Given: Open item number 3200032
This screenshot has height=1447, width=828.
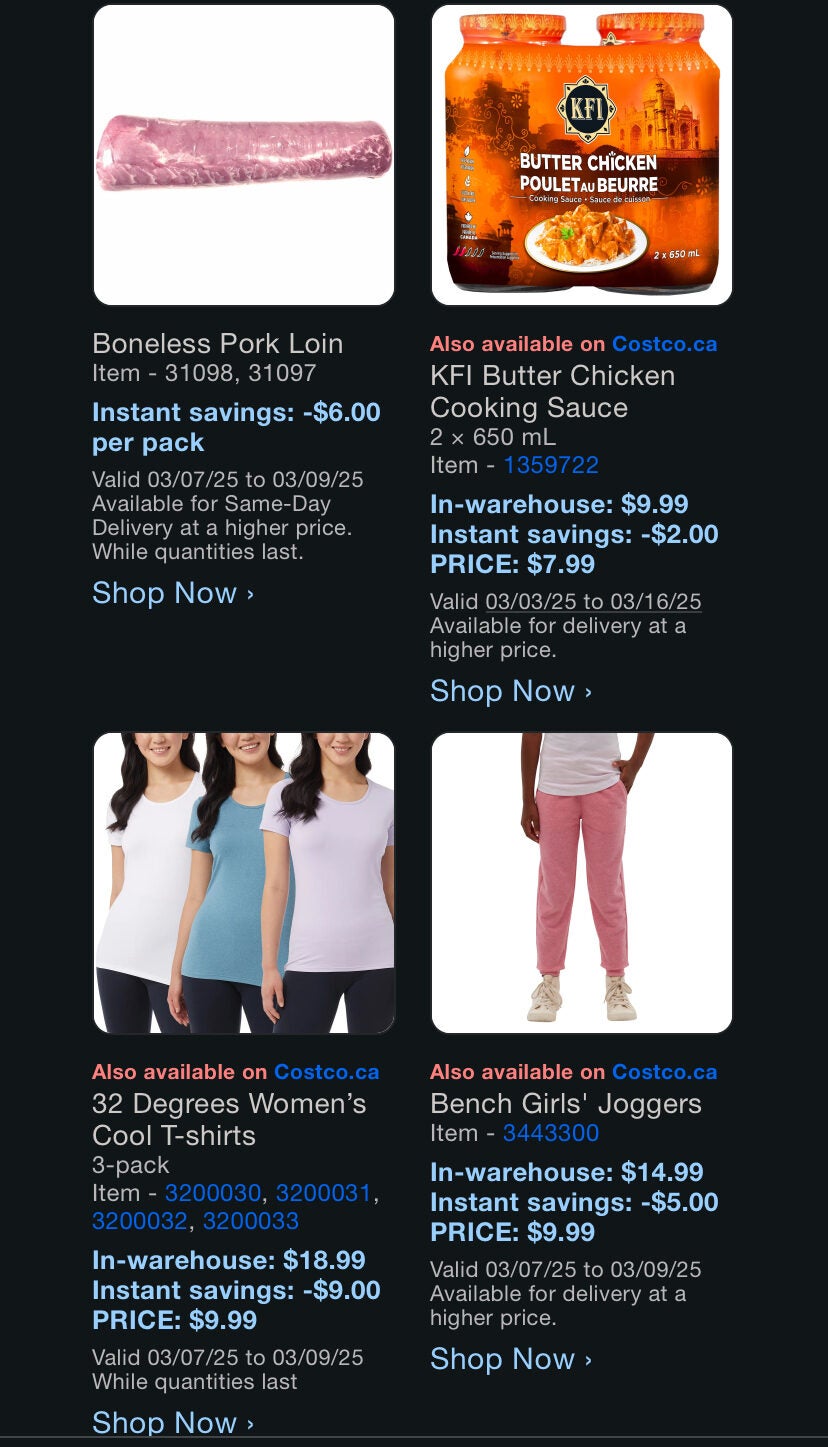Looking at the screenshot, I should point(140,1221).
